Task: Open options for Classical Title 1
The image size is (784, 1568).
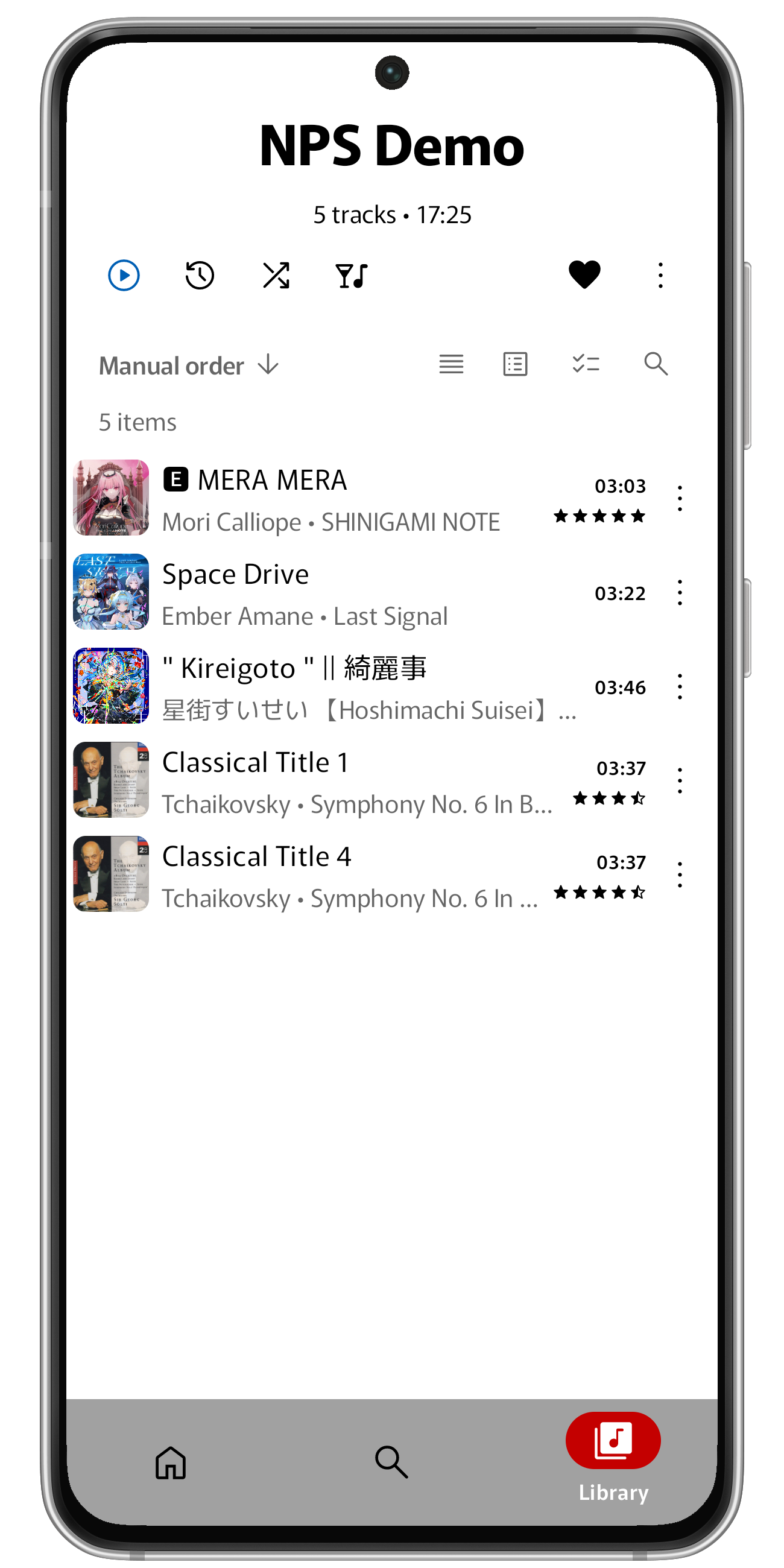Action: 680,780
